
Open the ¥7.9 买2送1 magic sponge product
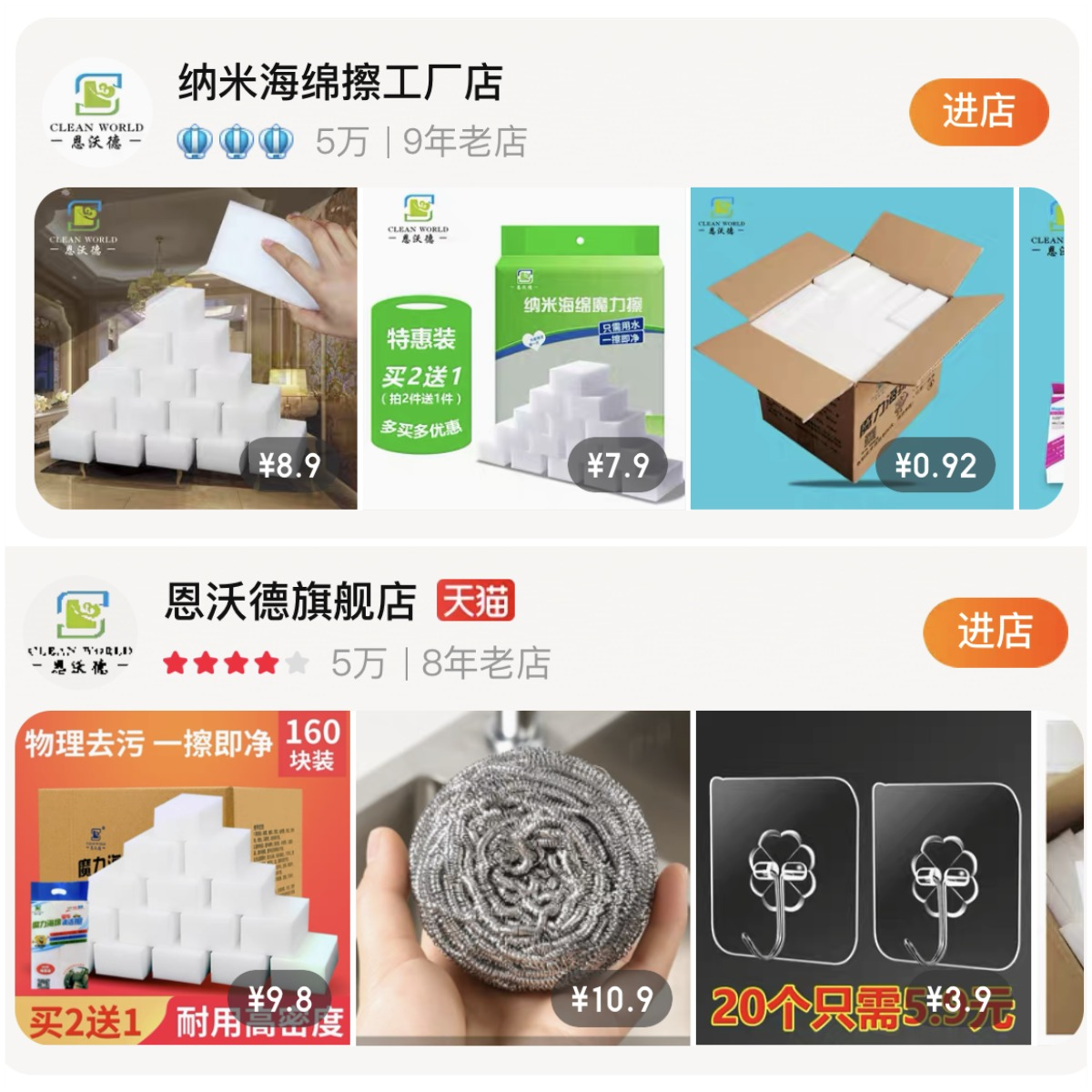[525, 348]
